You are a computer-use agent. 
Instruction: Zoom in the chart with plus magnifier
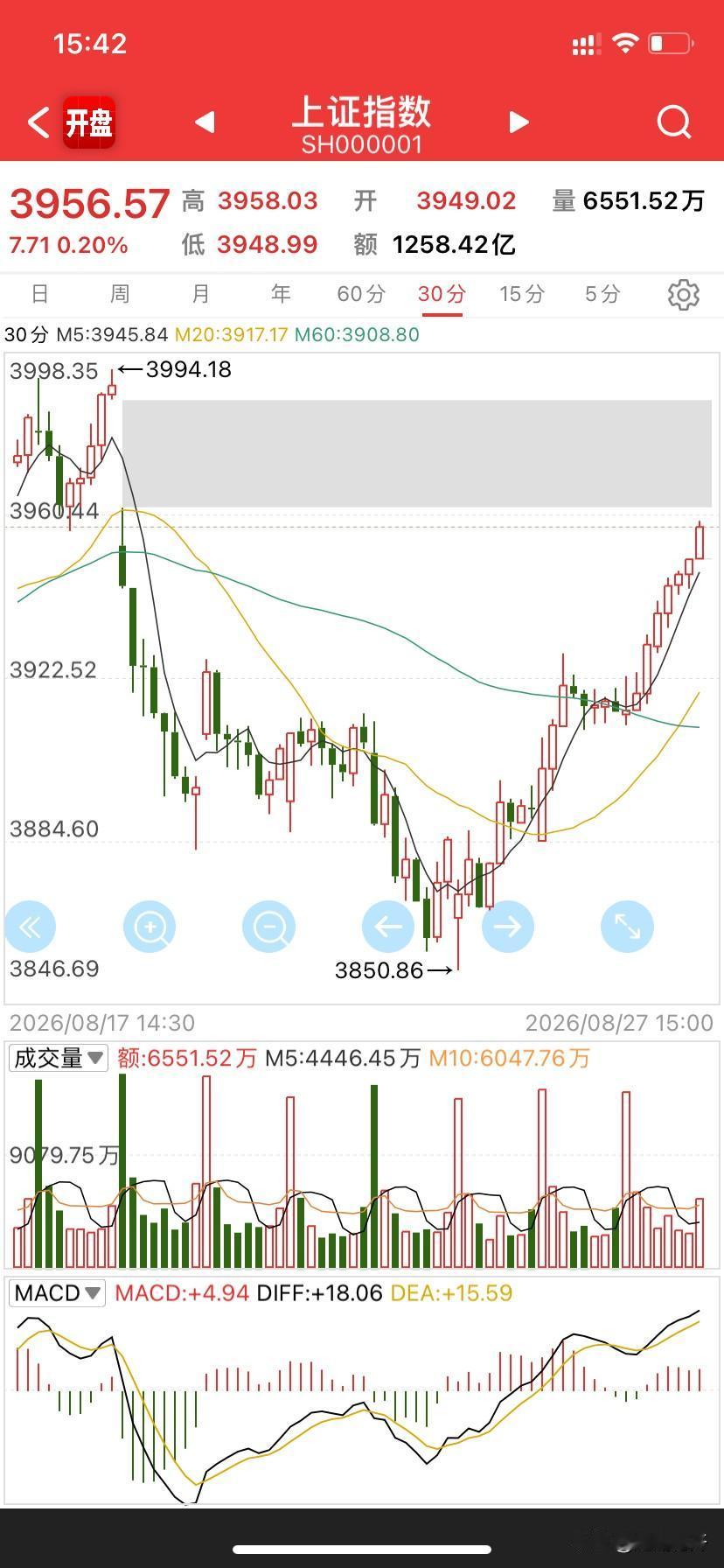tap(150, 927)
